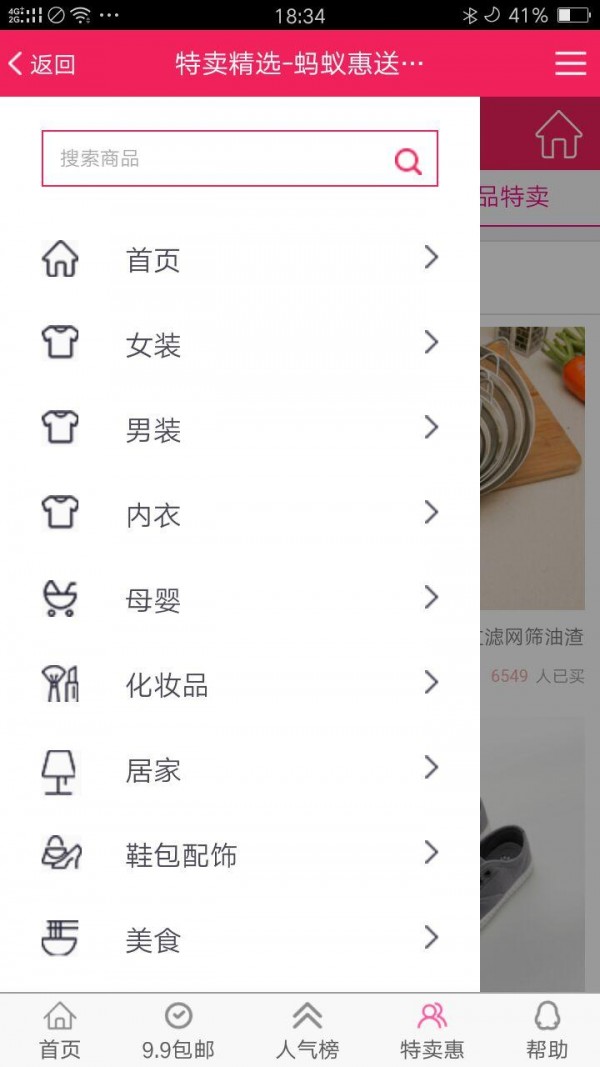This screenshot has width=600, height=1067.
Task: Select the 内衣 category
Action: tap(240, 515)
